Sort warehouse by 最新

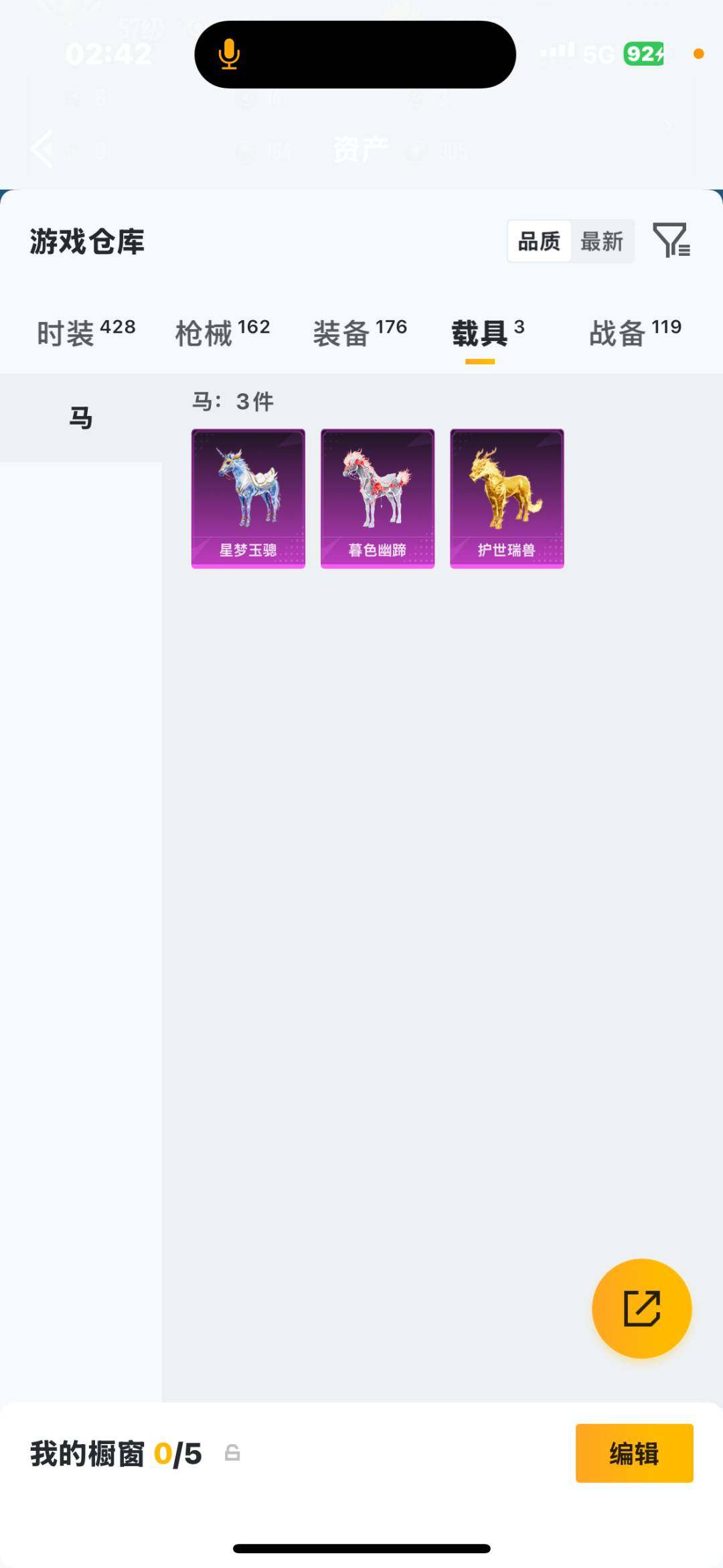click(601, 241)
